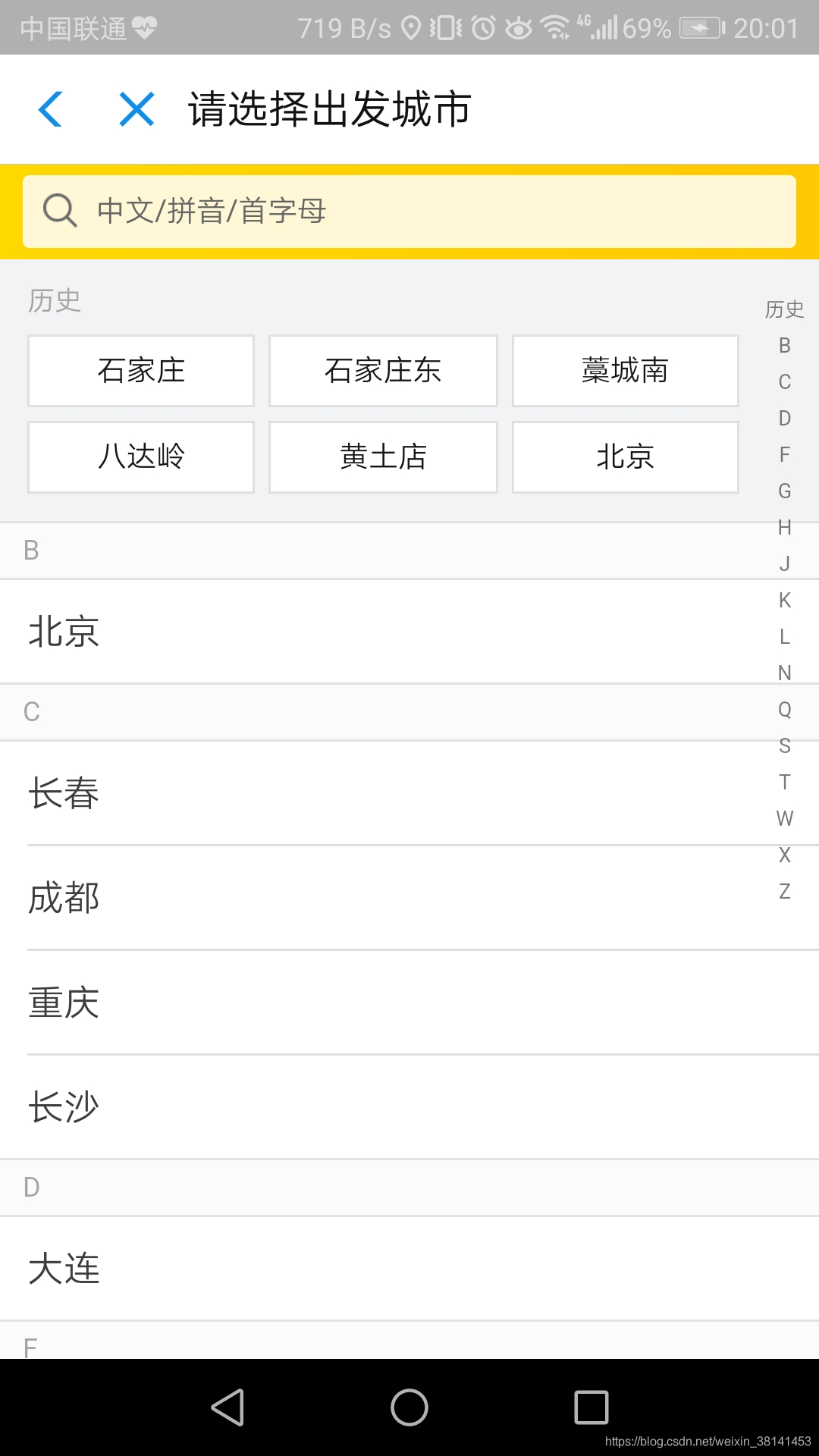Choose 长春 as departure city
Image resolution: width=819 pixels, height=1456 pixels.
[409, 793]
